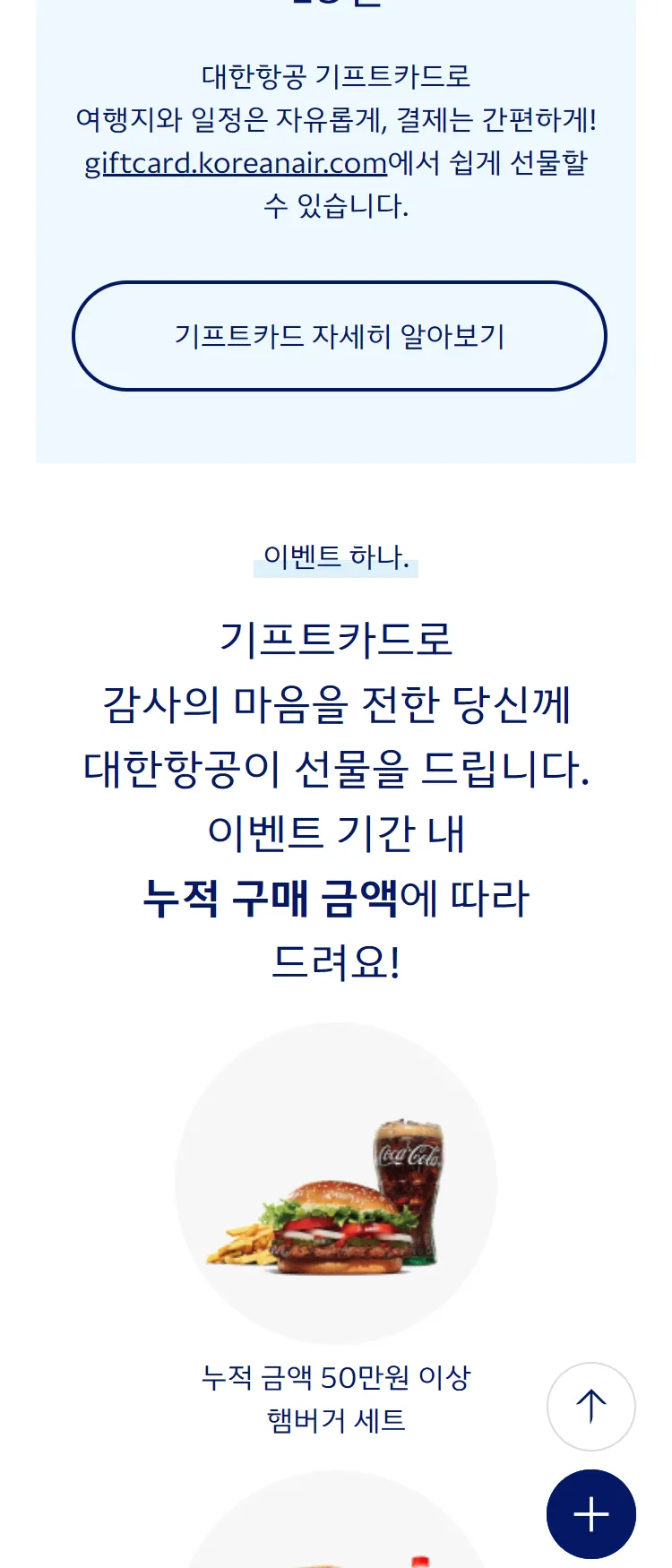The width and height of the screenshot is (672, 1568).
Task: Open the floating plus menu
Action: pos(590,1513)
